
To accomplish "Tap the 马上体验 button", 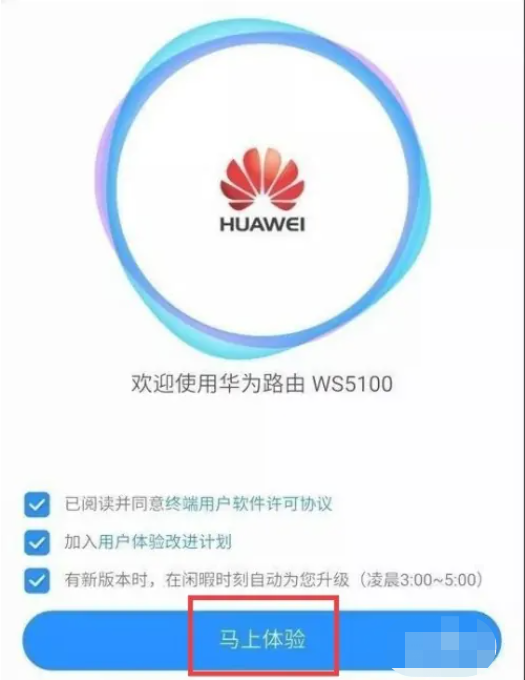I will coord(262,640).
